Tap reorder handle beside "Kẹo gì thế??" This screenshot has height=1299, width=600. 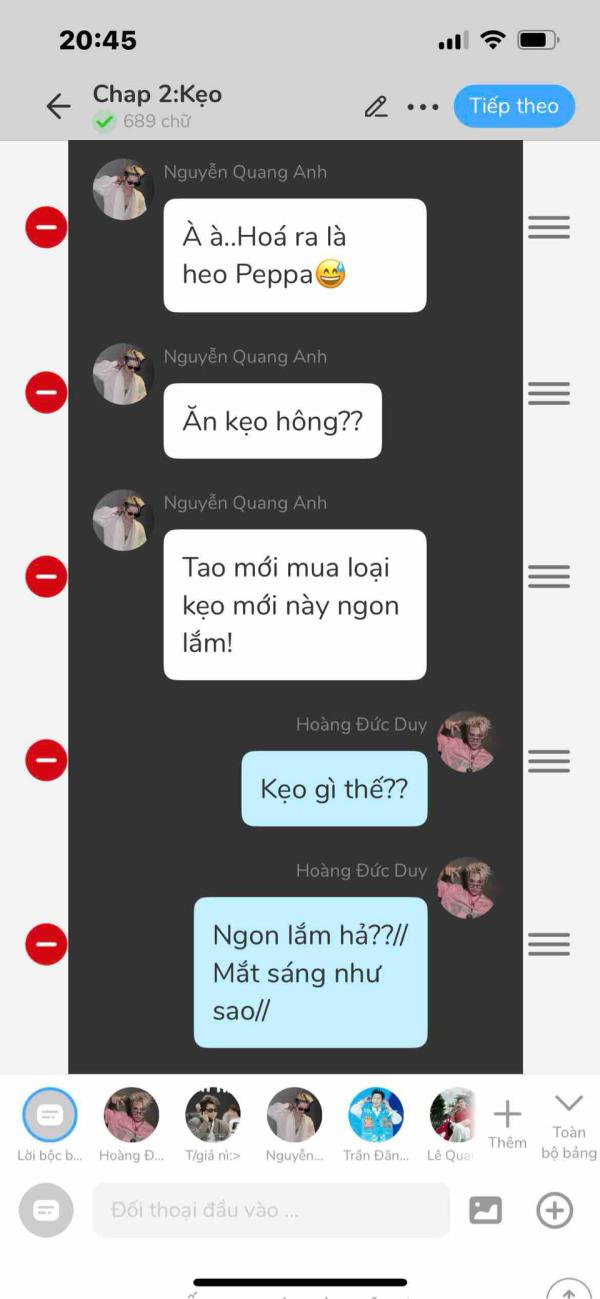click(549, 761)
